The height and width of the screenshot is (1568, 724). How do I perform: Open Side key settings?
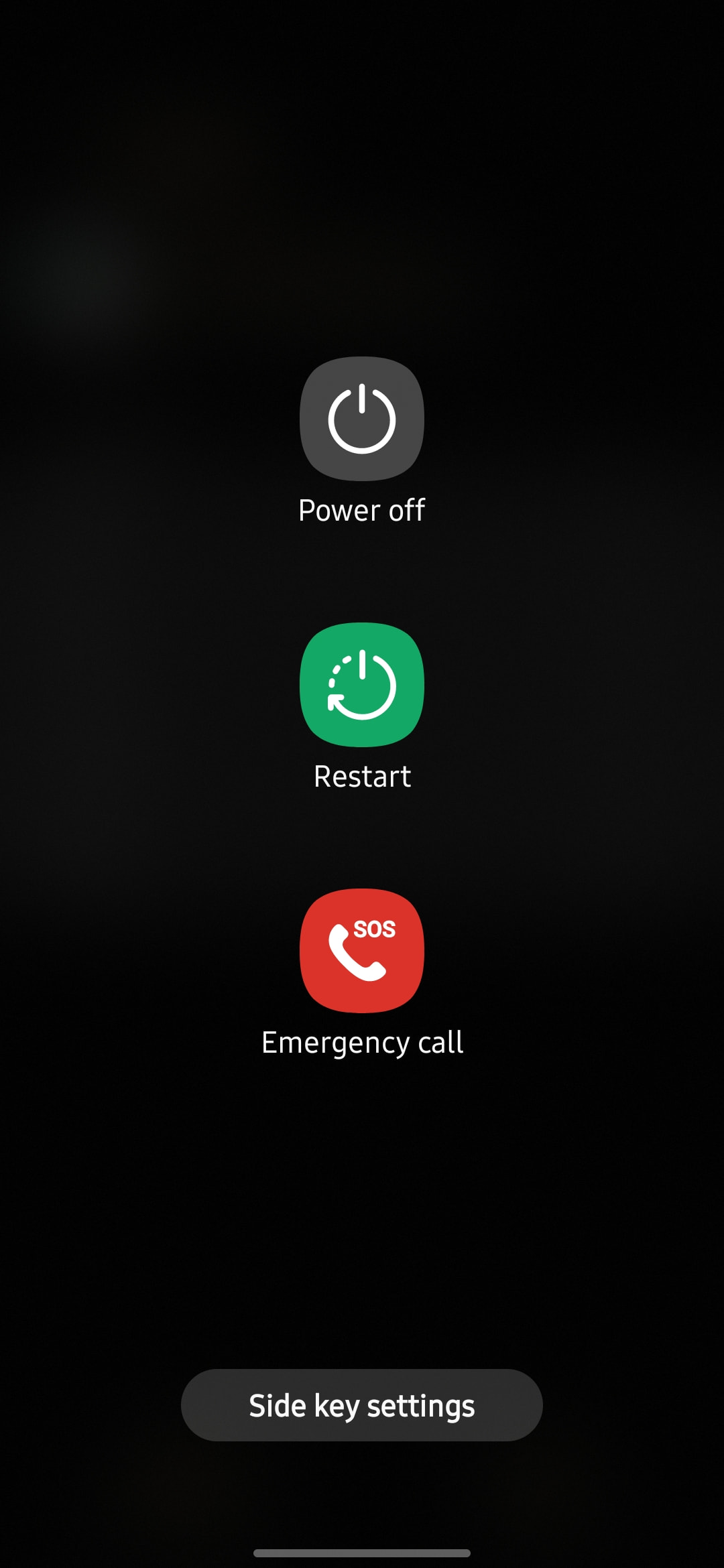point(362,1405)
